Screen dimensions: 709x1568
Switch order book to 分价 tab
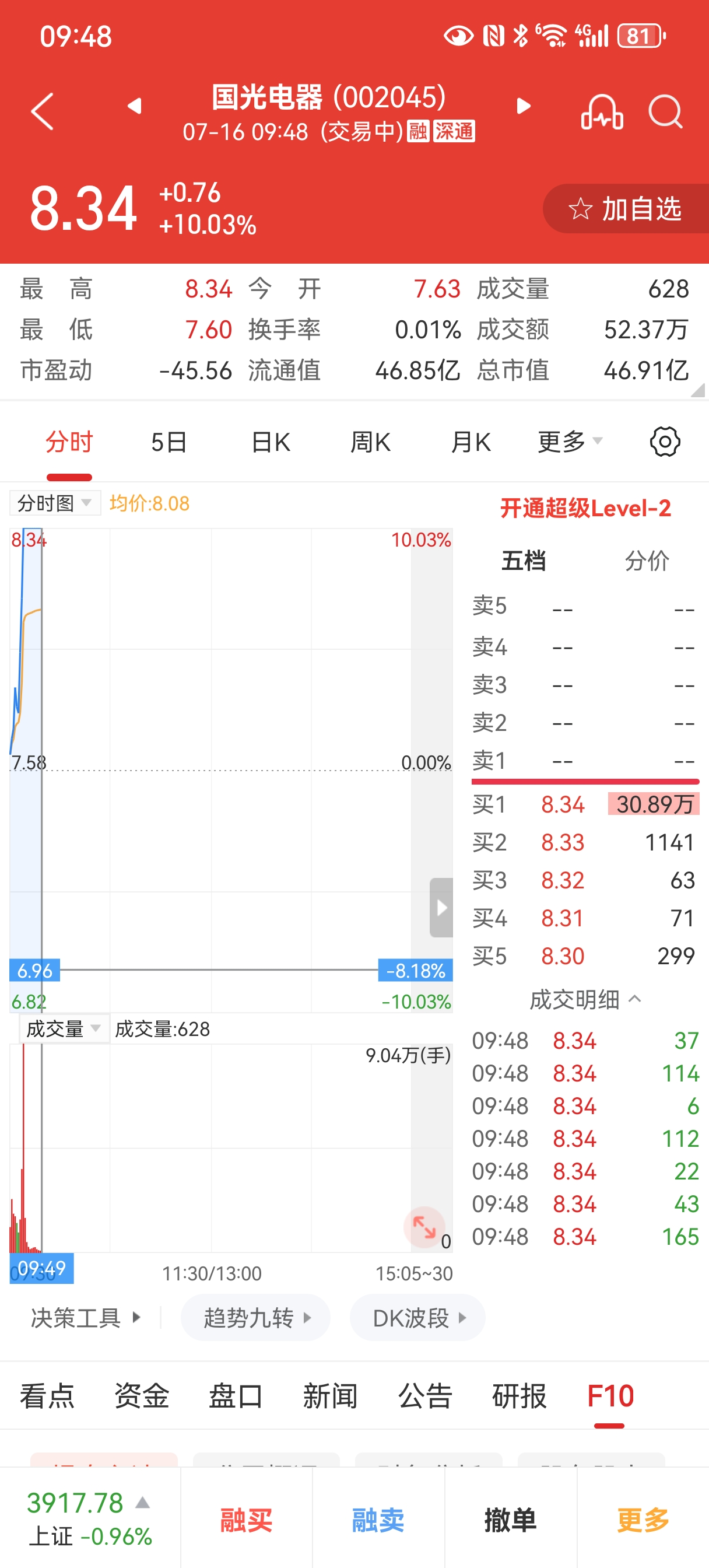click(647, 561)
